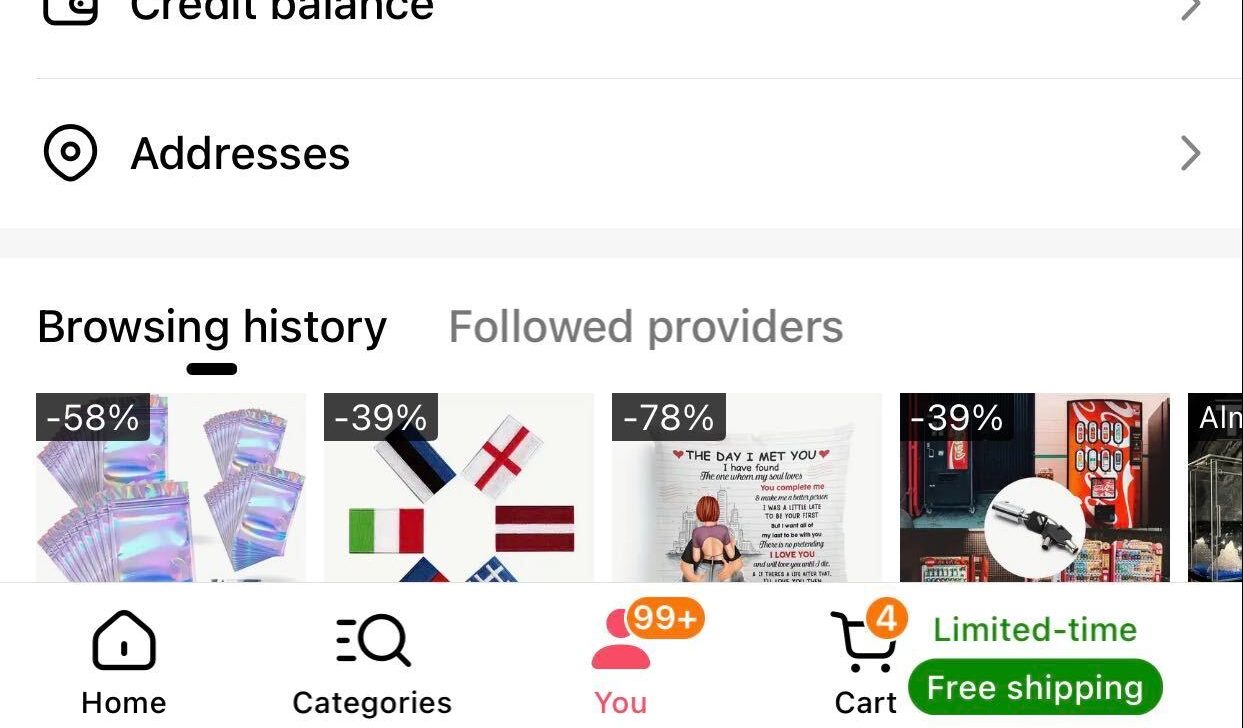Open the Categories tab
This screenshot has width=1243, height=728.
pyautogui.click(x=372, y=662)
